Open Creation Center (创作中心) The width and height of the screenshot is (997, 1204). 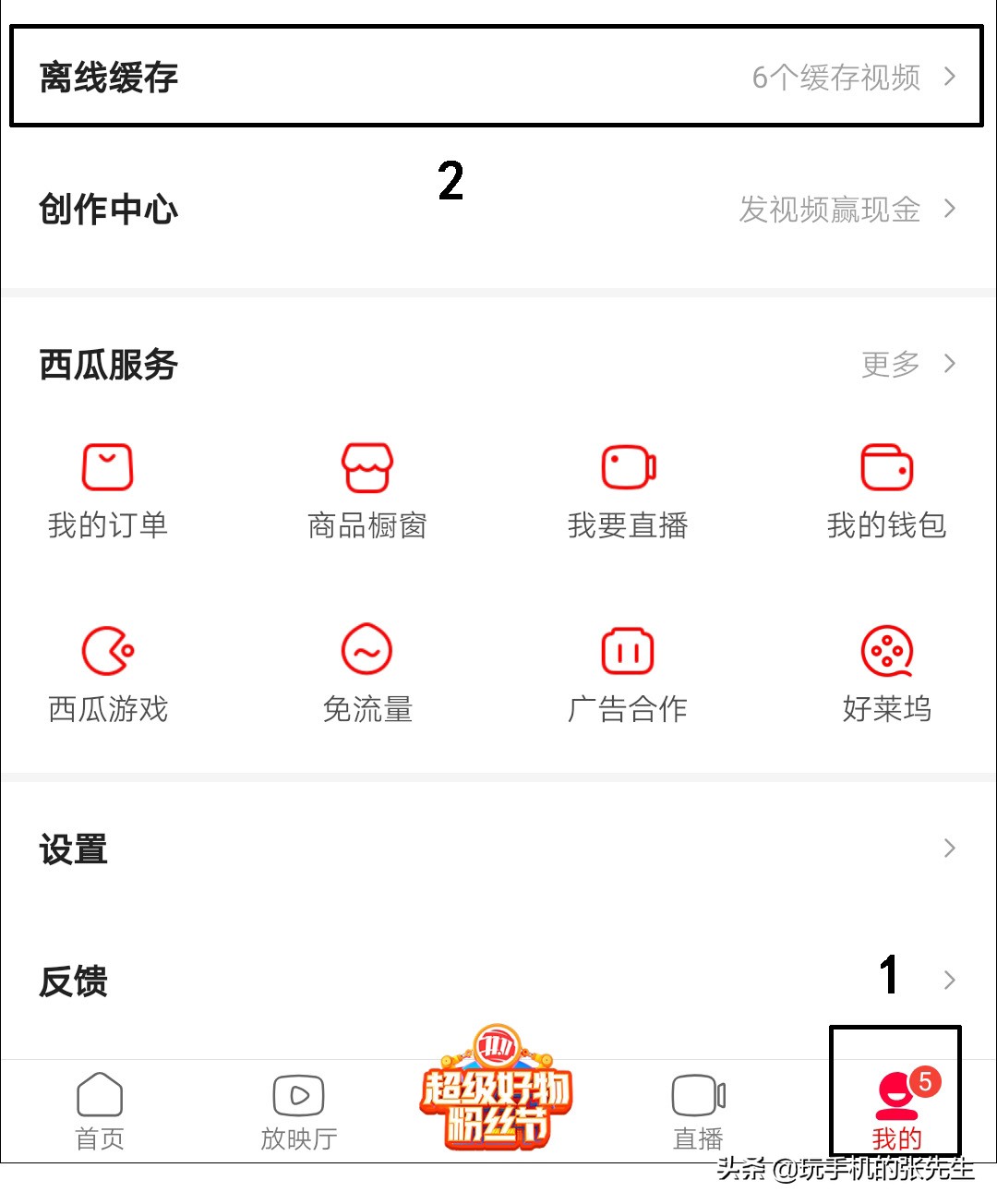[108, 210]
